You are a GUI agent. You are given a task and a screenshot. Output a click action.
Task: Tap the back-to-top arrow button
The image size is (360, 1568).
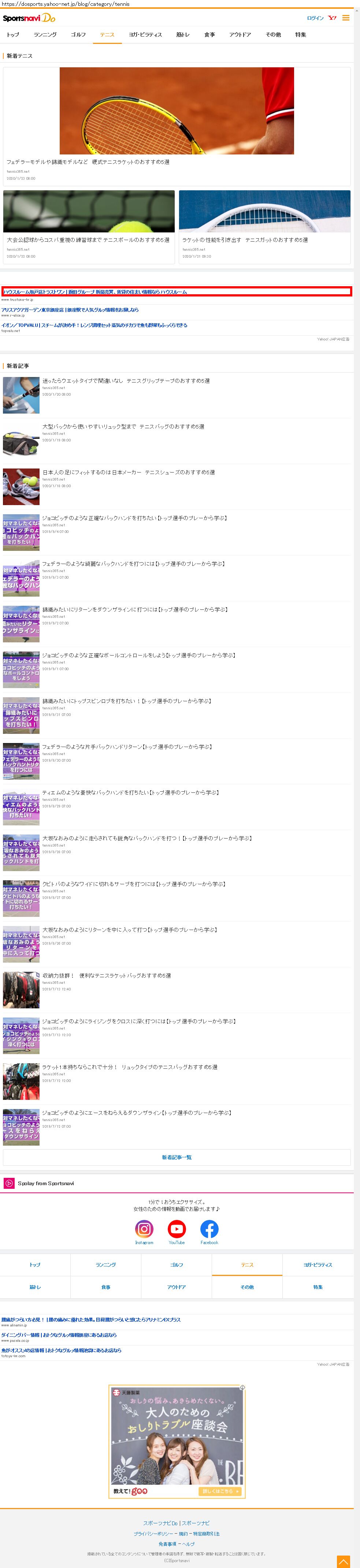tap(344, 1562)
